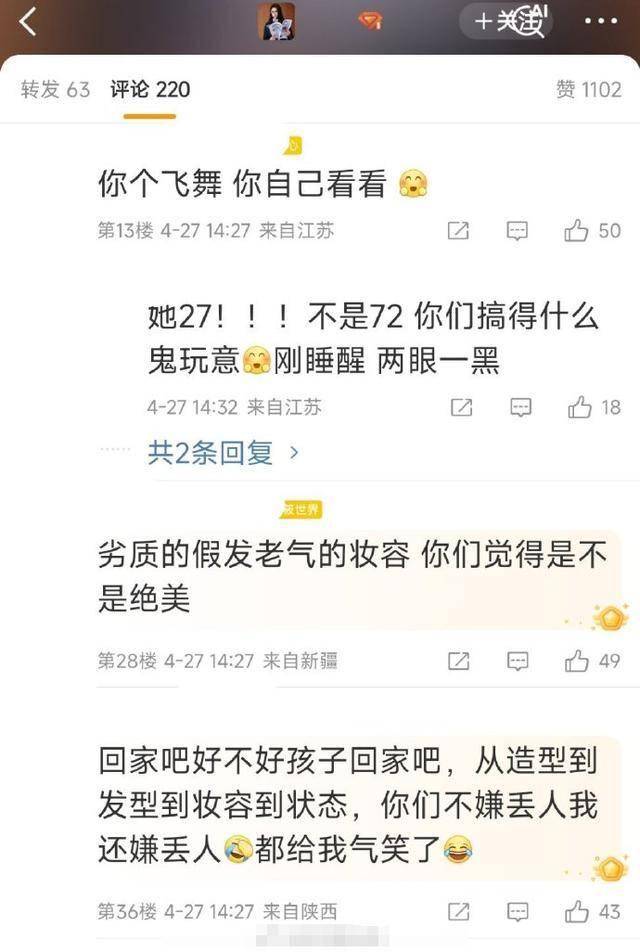Select the 评论 220 tab
This screenshot has height=952, width=640.
(150, 90)
